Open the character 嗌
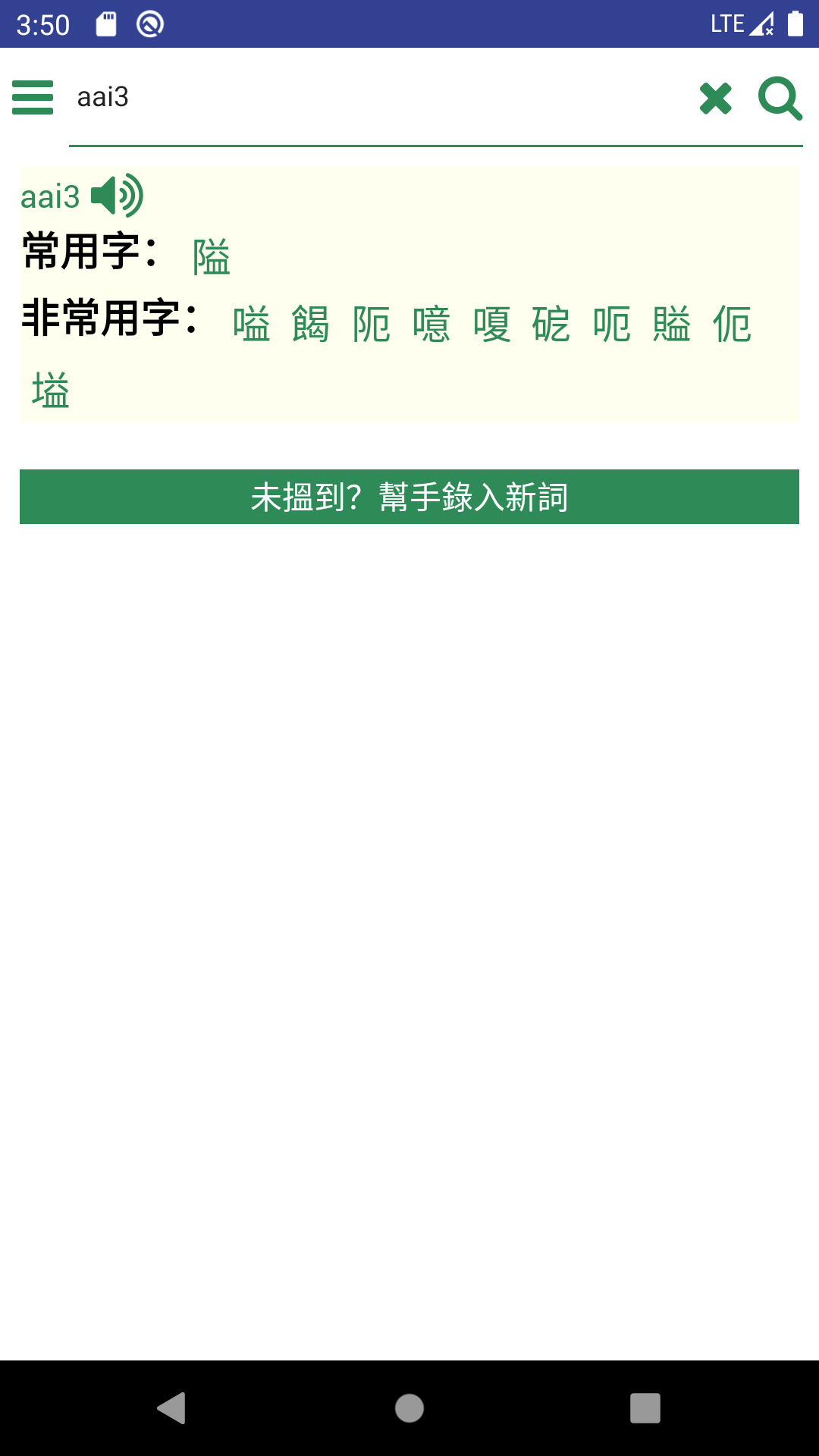Image resolution: width=819 pixels, height=1456 pixels. 252,325
